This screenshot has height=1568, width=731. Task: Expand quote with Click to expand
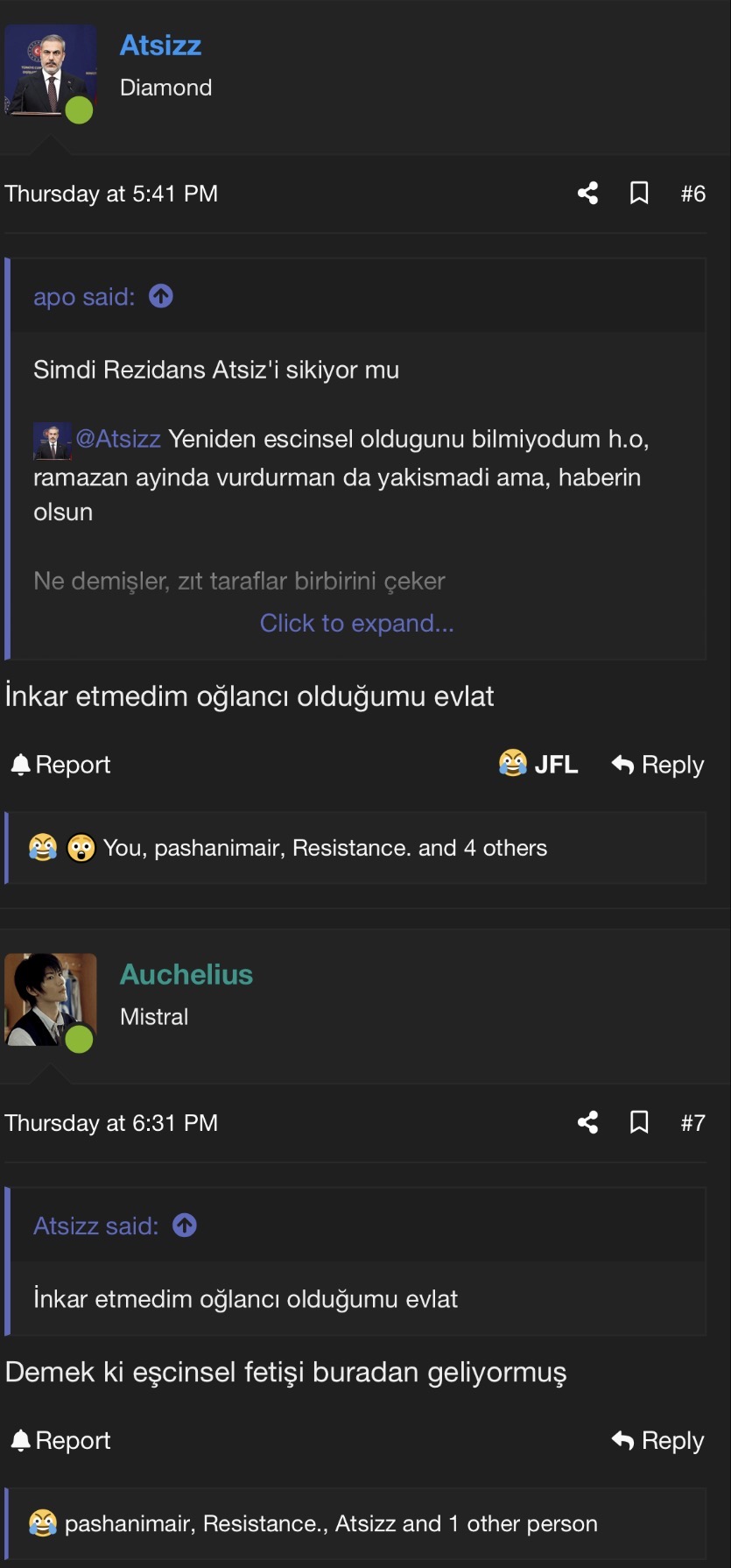[x=356, y=623]
